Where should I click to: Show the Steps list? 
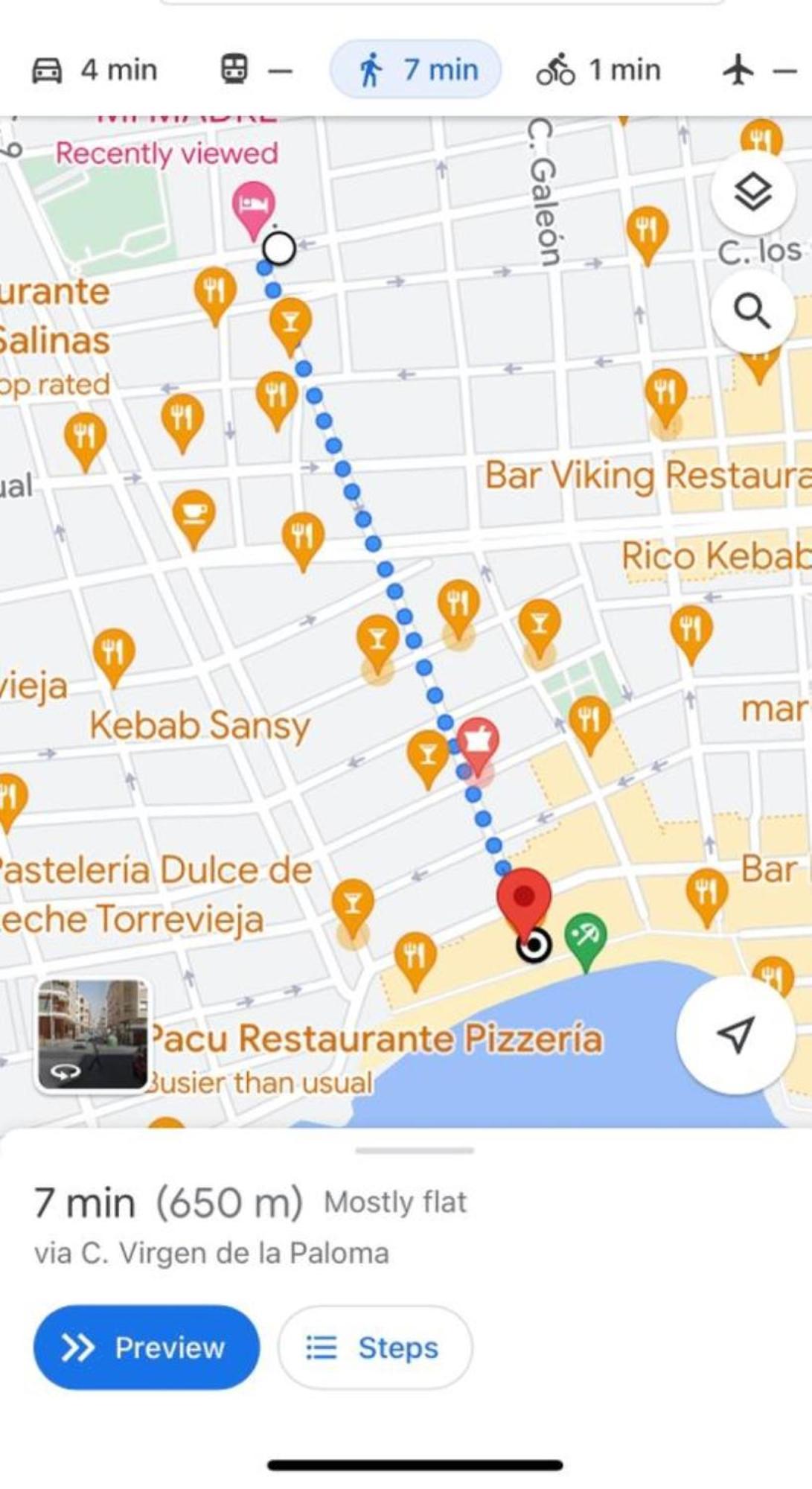(374, 1347)
